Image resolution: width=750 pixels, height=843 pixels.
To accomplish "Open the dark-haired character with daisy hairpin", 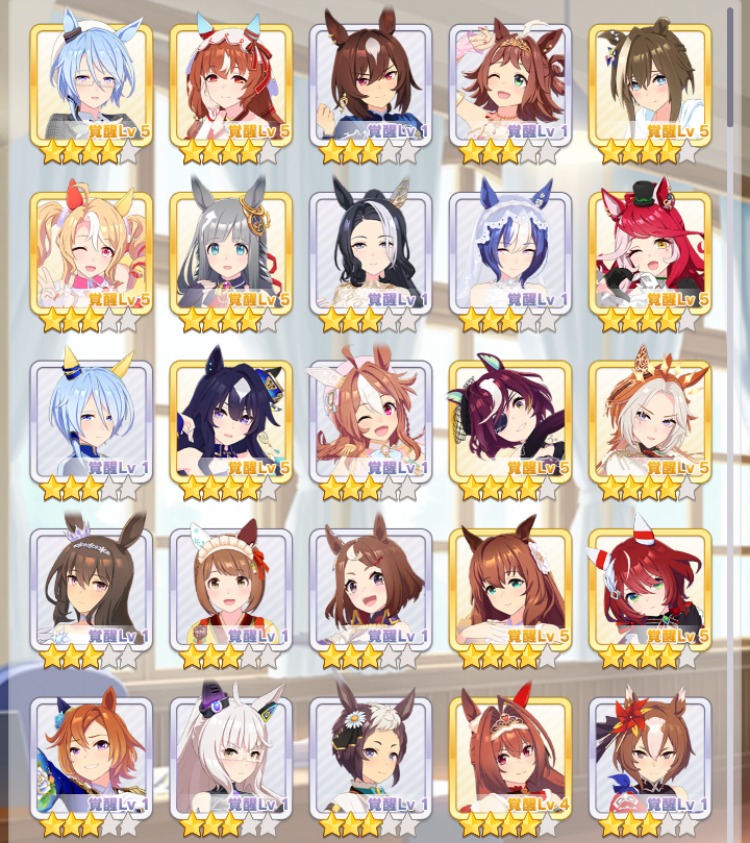I will (371, 757).
